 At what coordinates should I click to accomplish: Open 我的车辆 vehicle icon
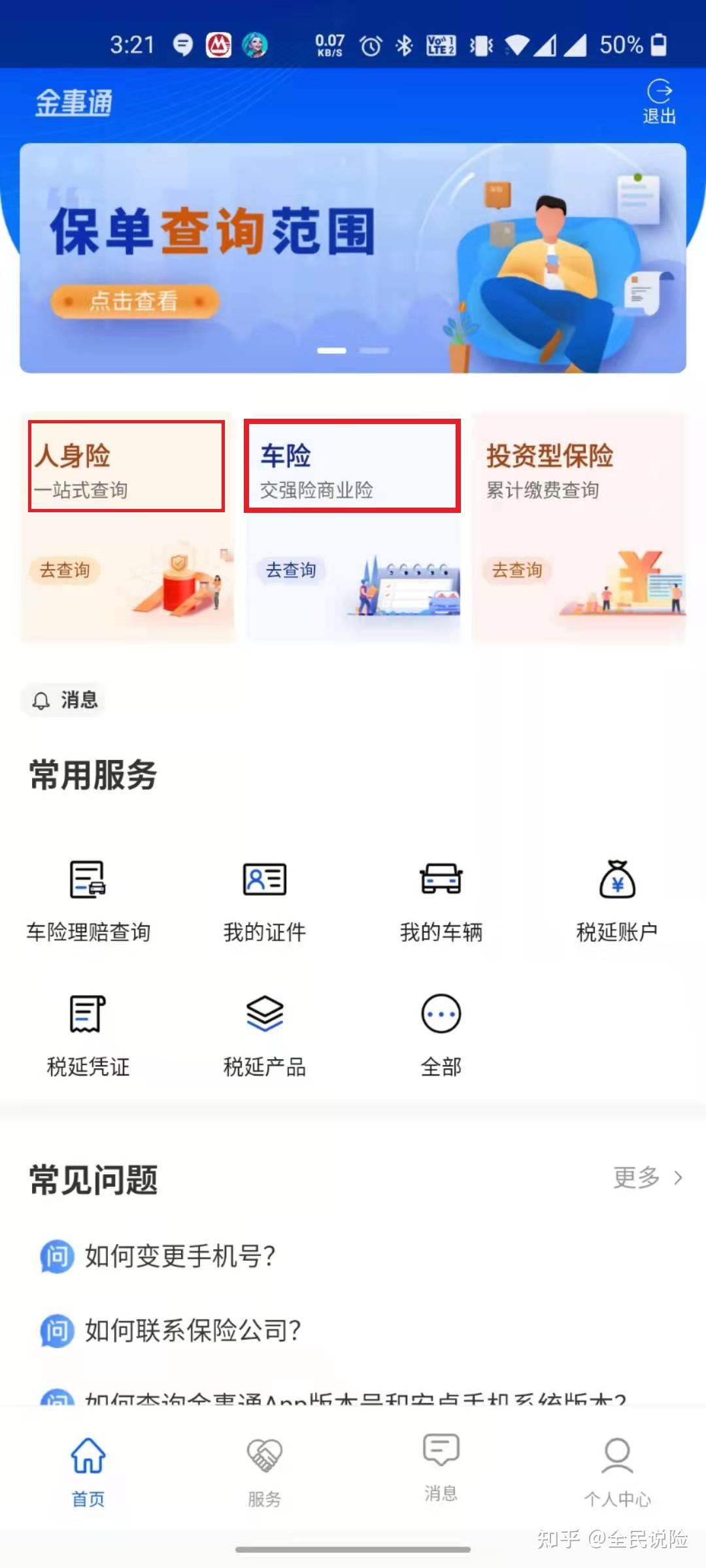[x=441, y=882]
